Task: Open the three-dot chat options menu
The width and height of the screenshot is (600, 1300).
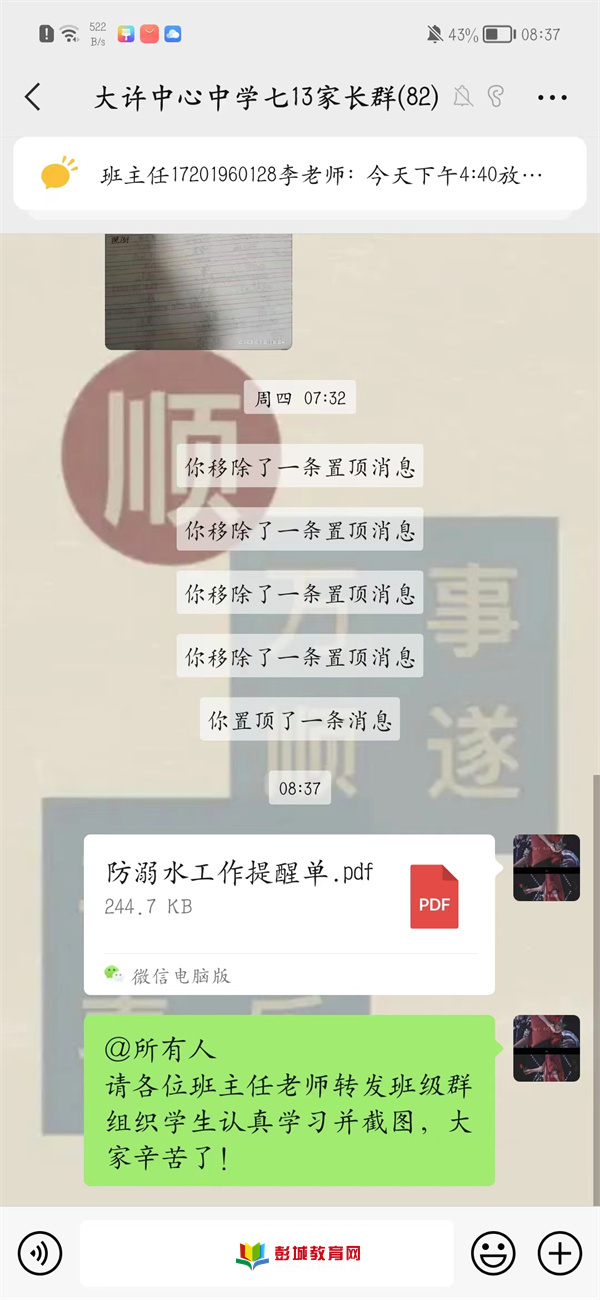Action: [x=552, y=97]
